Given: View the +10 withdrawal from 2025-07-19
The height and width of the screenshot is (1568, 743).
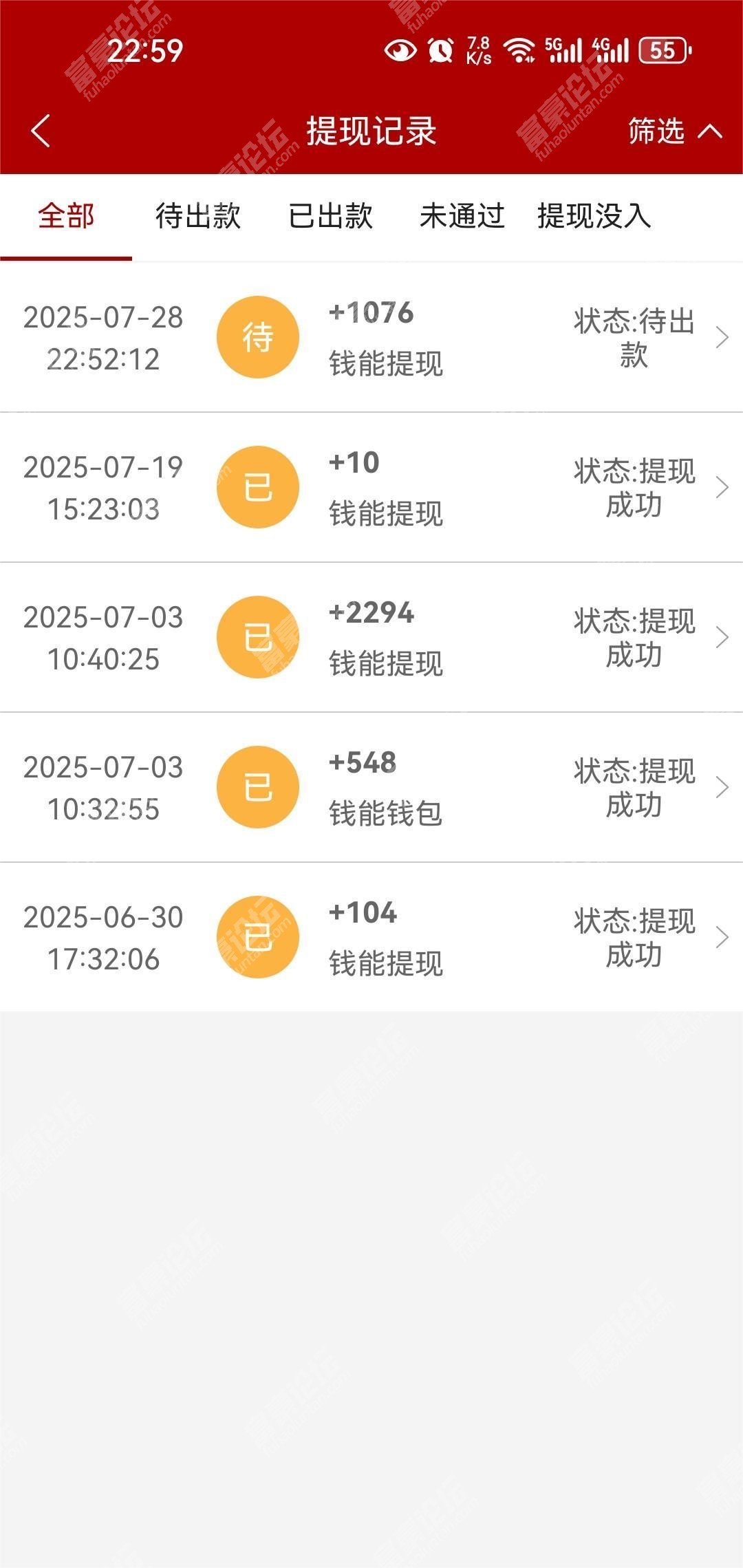Looking at the screenshot, I should click(x=371, y=487).
